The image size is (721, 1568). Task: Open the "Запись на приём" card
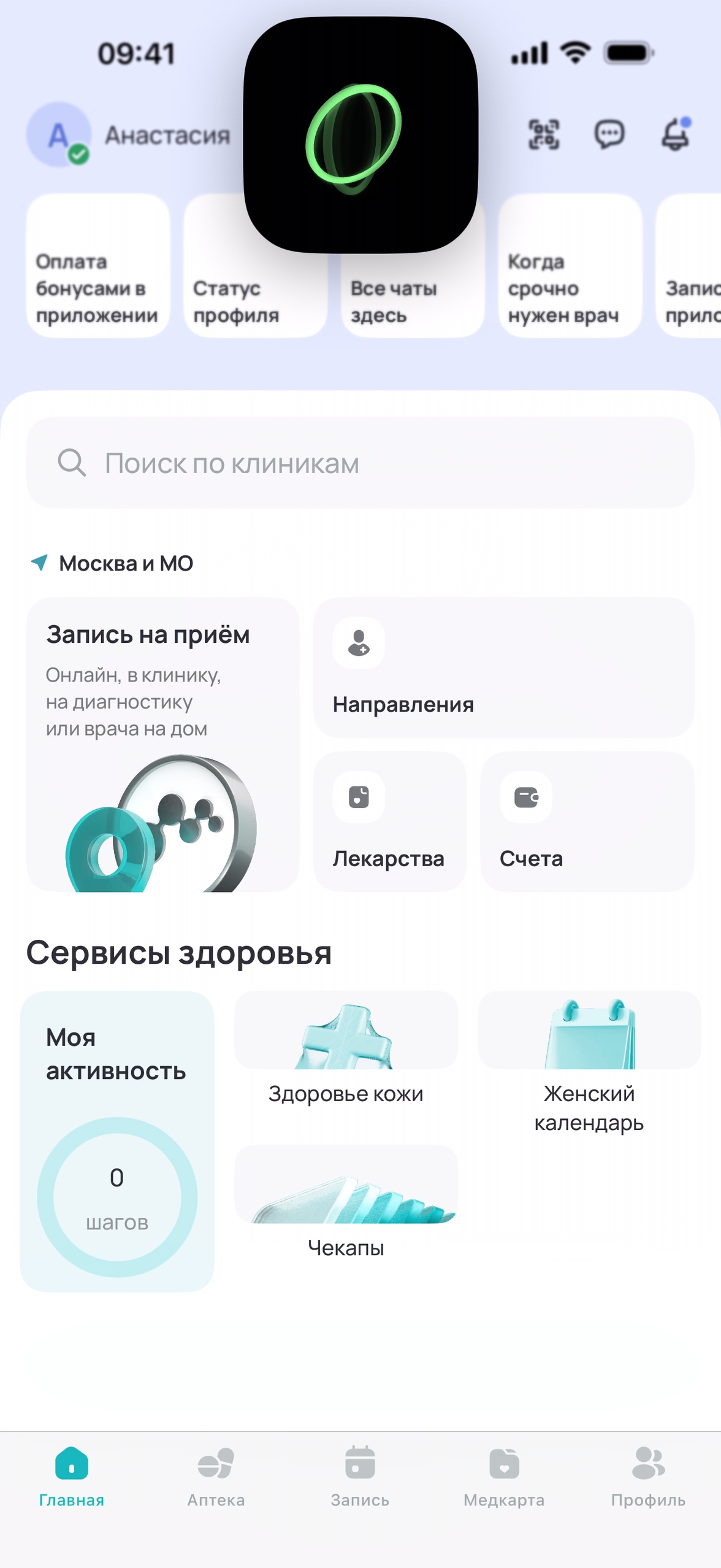162,744
